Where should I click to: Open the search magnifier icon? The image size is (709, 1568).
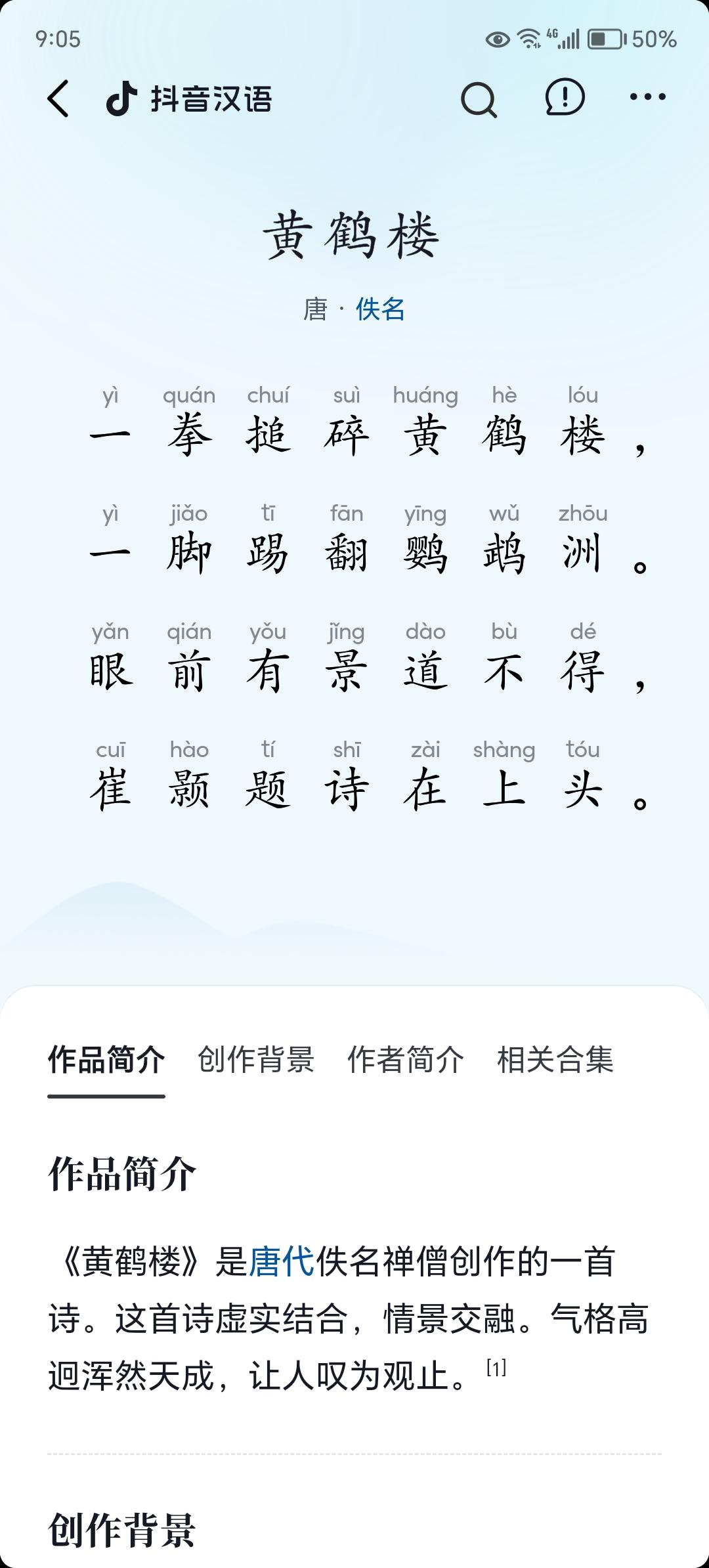click(x=478, y=98)
